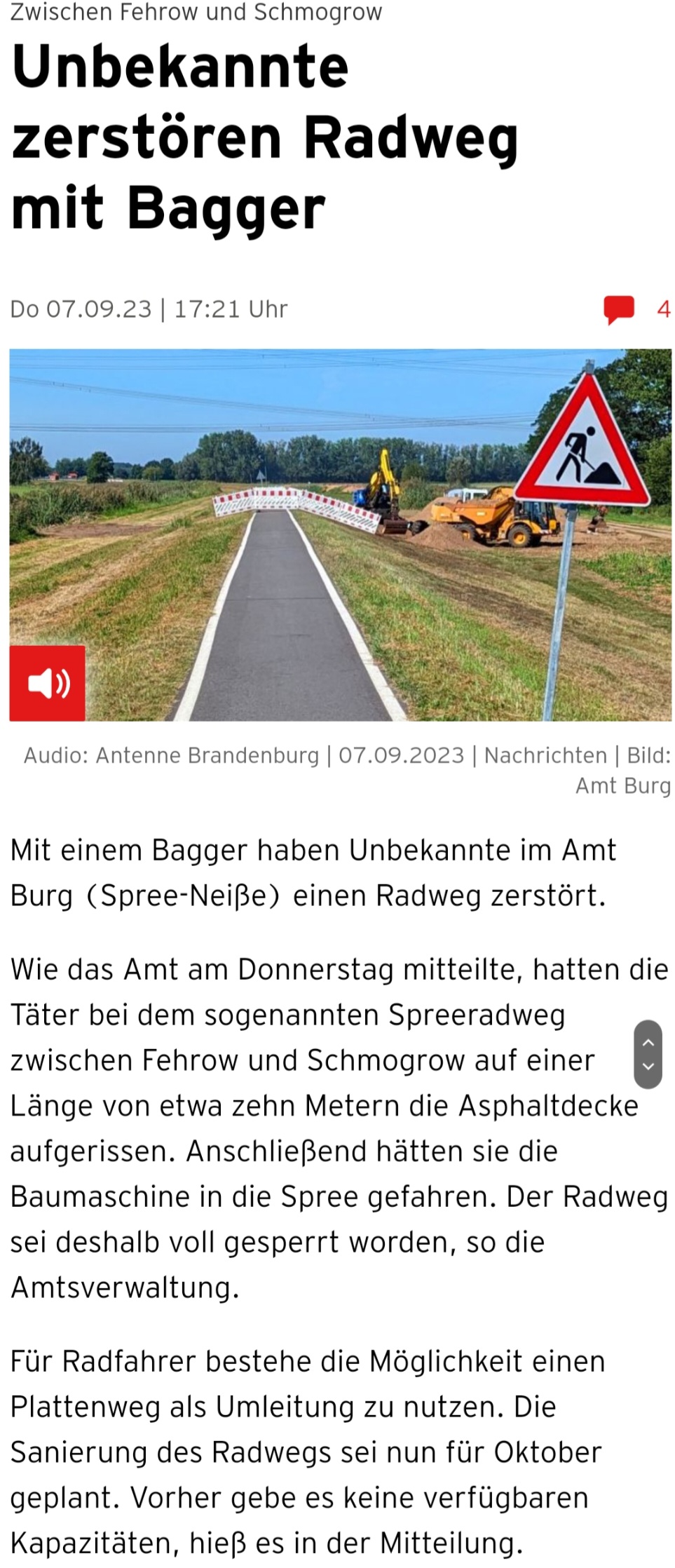Open the article's 4 comments

point(635,309)
